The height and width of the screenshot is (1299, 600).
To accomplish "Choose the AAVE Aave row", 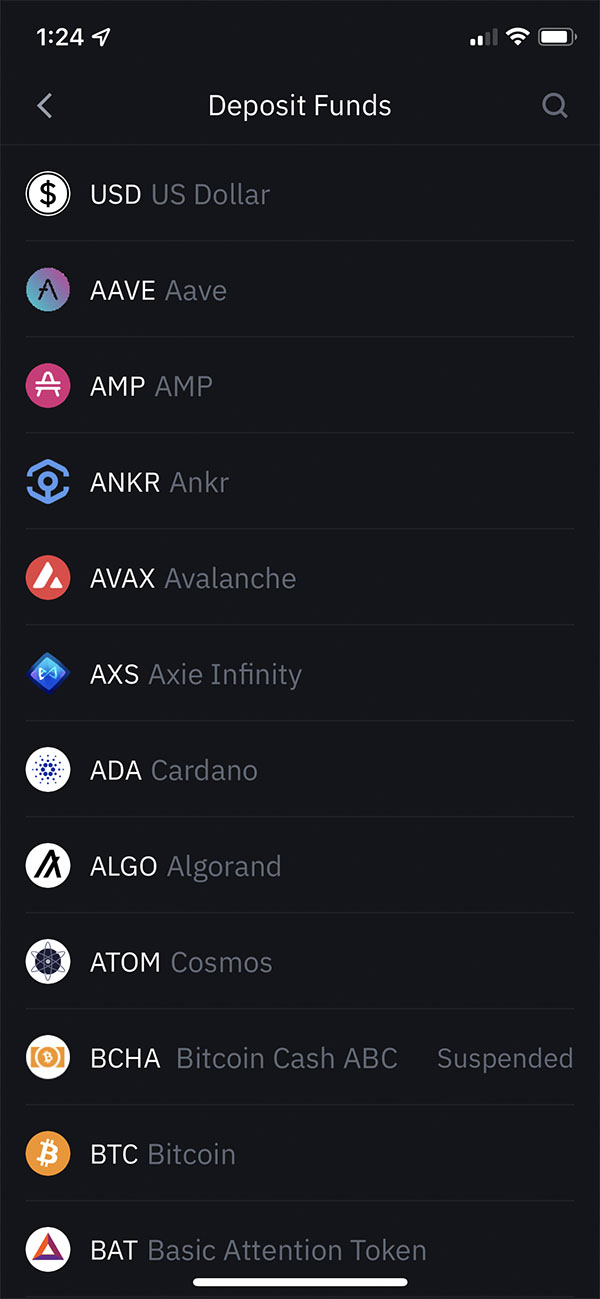I will pyautogui.click(x=300, y=290).
